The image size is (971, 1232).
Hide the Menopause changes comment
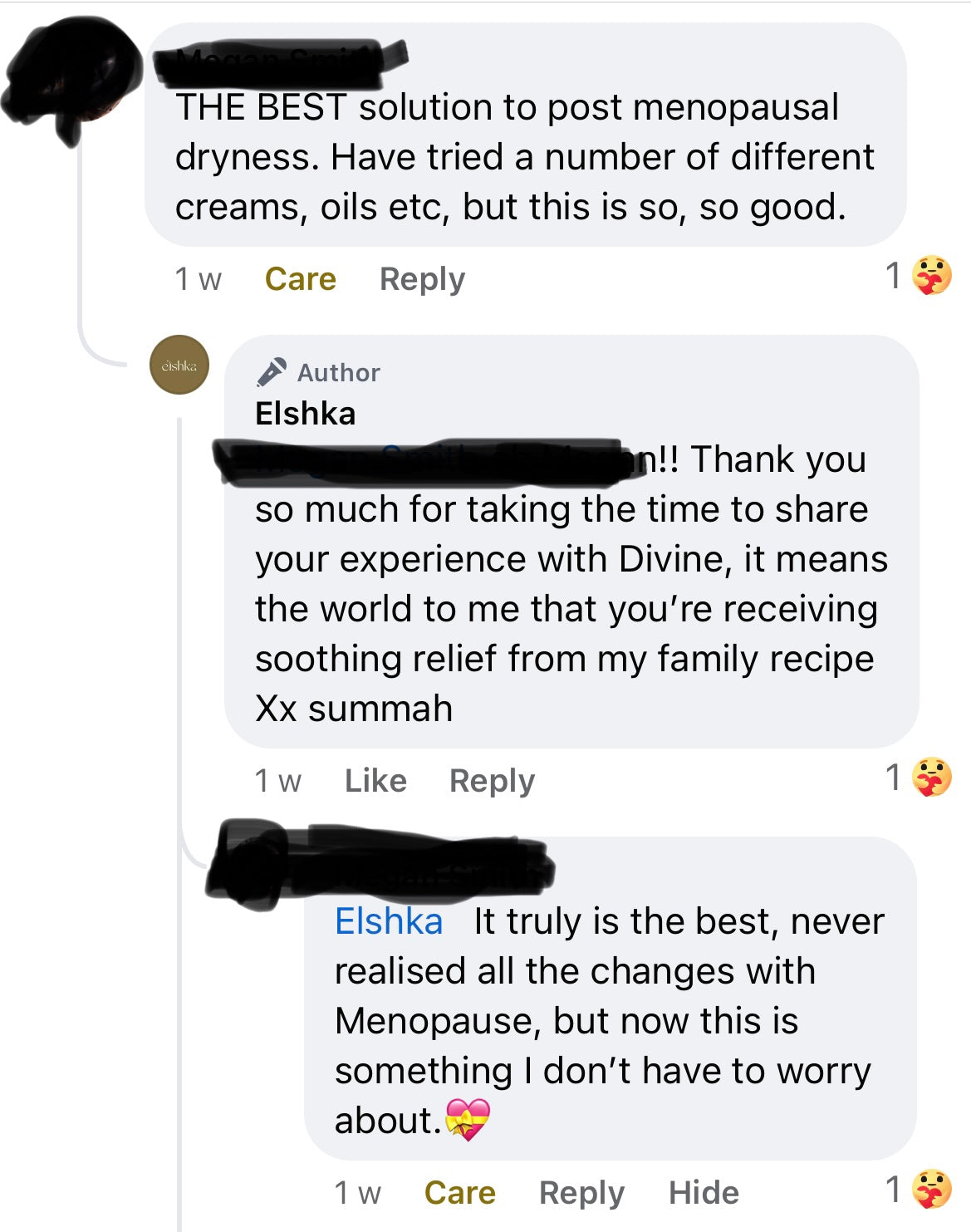pos(704,1193)
